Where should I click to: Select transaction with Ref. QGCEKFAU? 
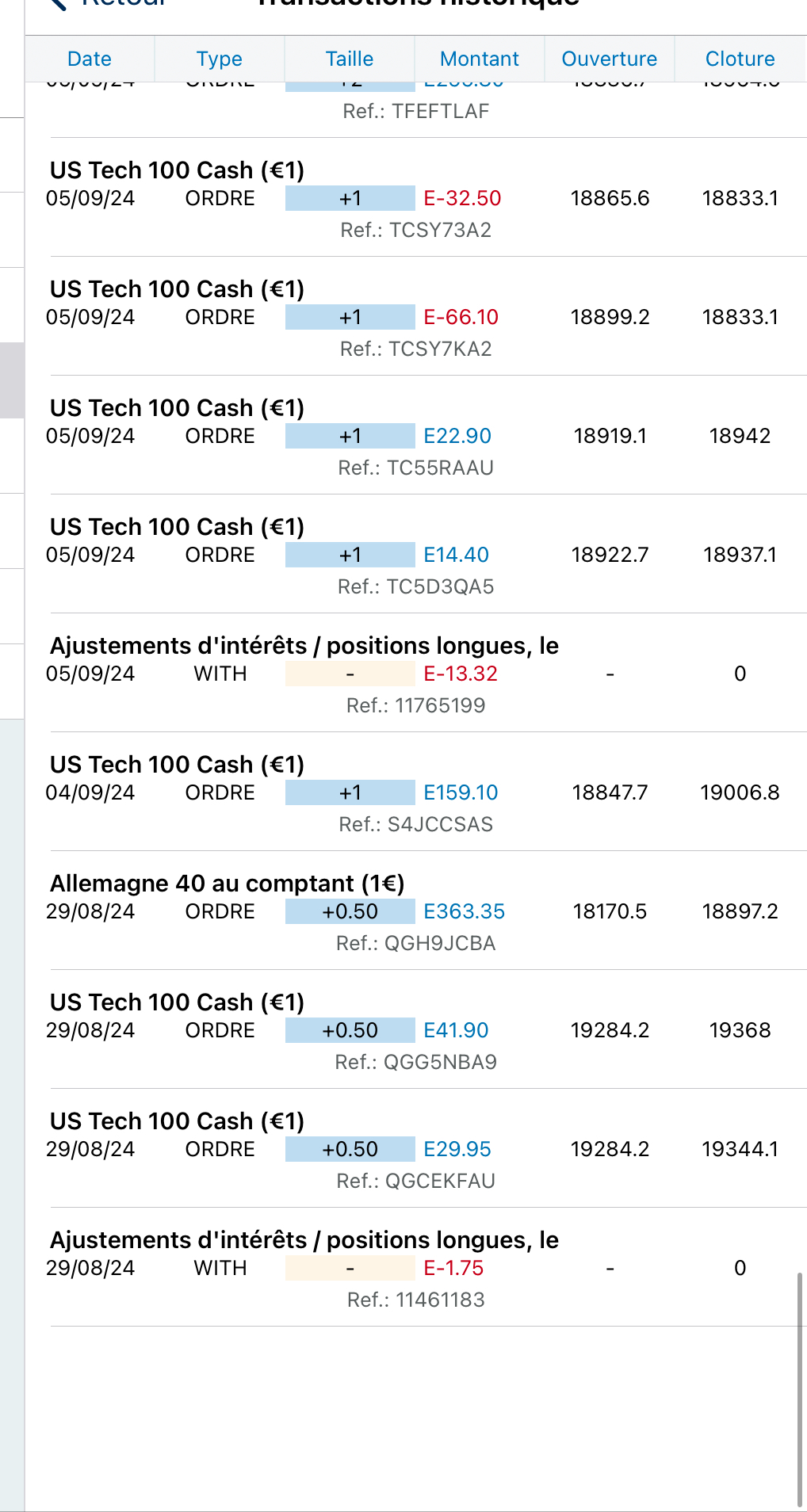(415, 1149)
